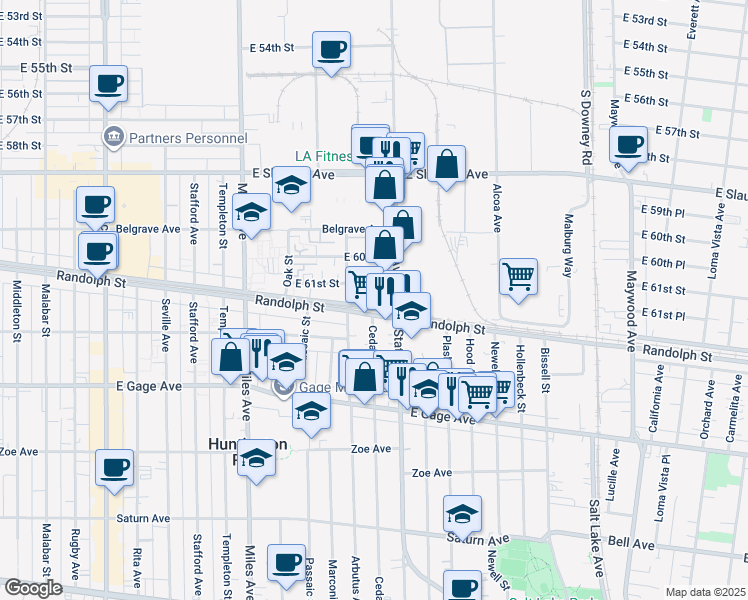Screen dimensions: 748x600
Task: Tap the shopping cart marker near Hollenbeck St
Action: (x=518, y=275)
